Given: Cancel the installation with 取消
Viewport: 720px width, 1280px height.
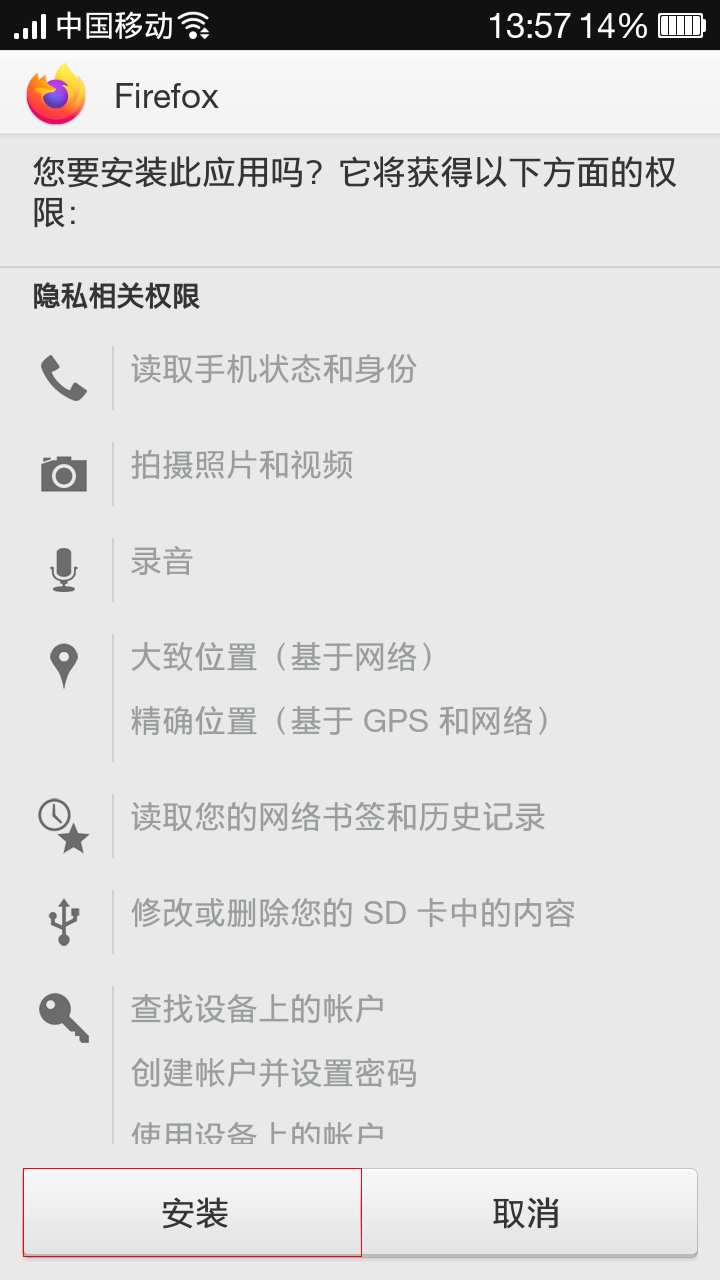Looking at the screenshot, I should point(529,1212).
